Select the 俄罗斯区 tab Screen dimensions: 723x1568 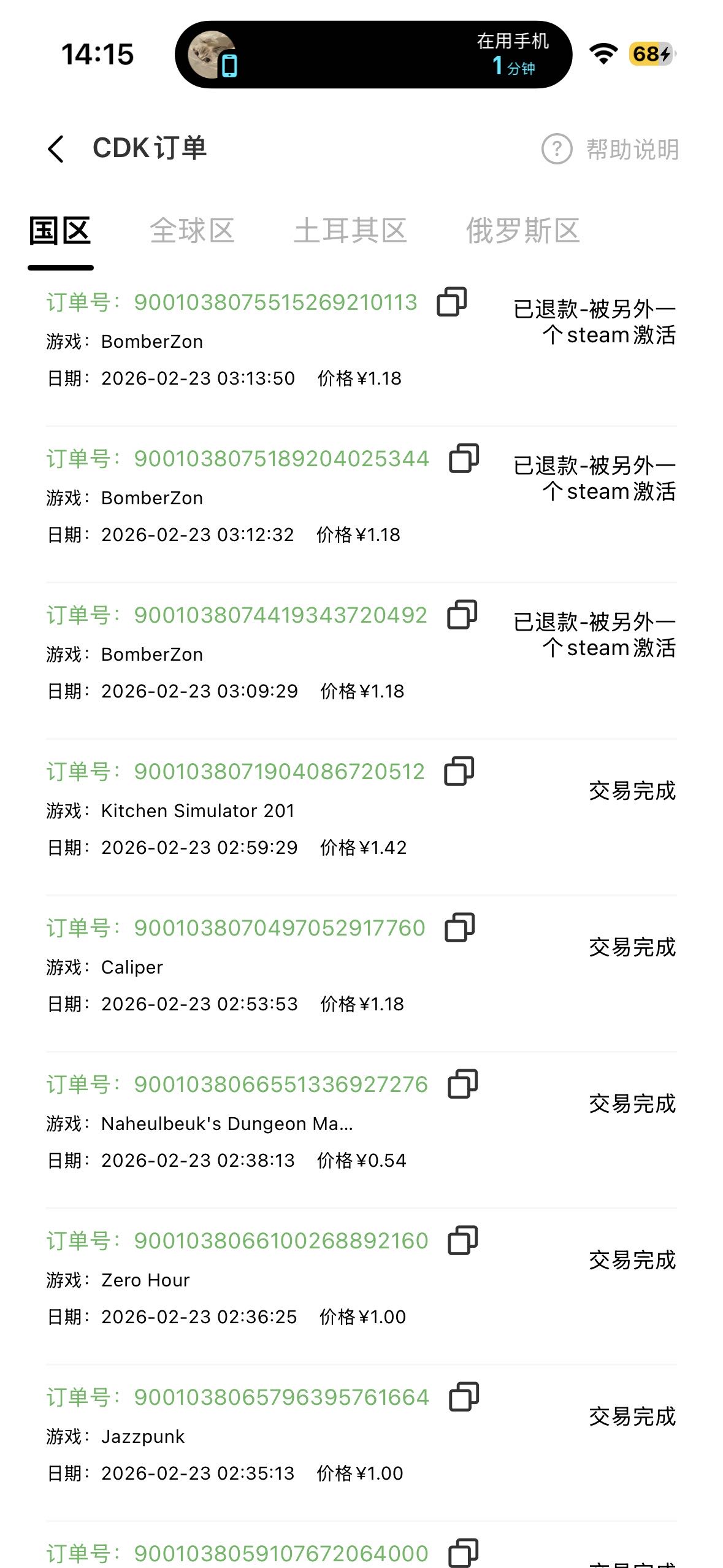[522, 231]
